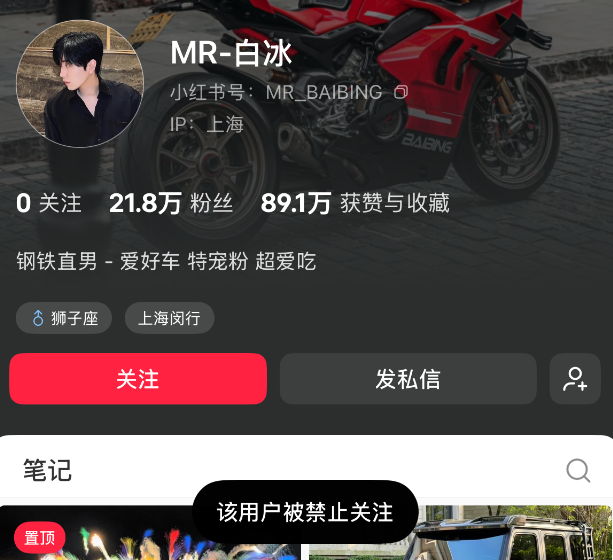Search within this user's notes

click(578, 470)
